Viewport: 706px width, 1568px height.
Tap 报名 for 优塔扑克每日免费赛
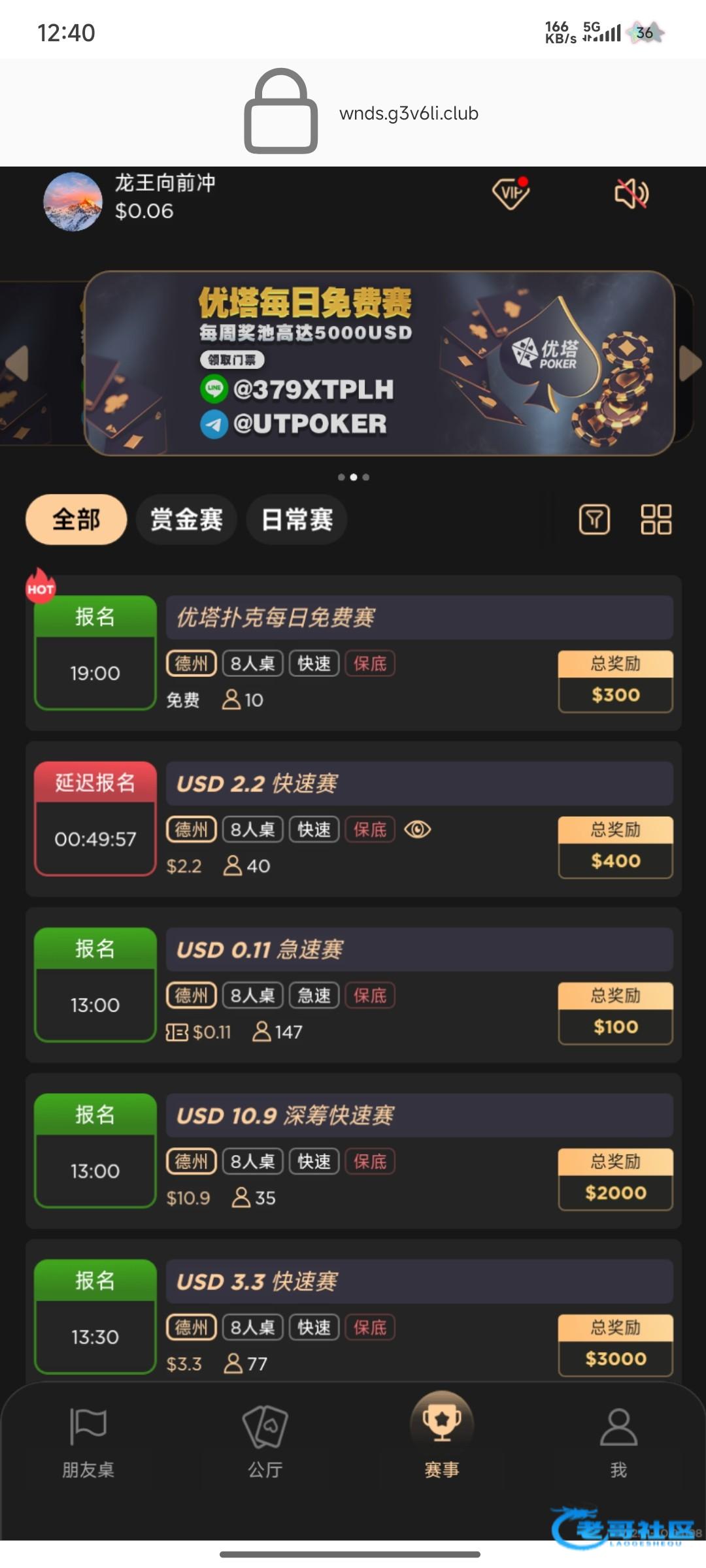pyautogui.click(x=95, y=617)
